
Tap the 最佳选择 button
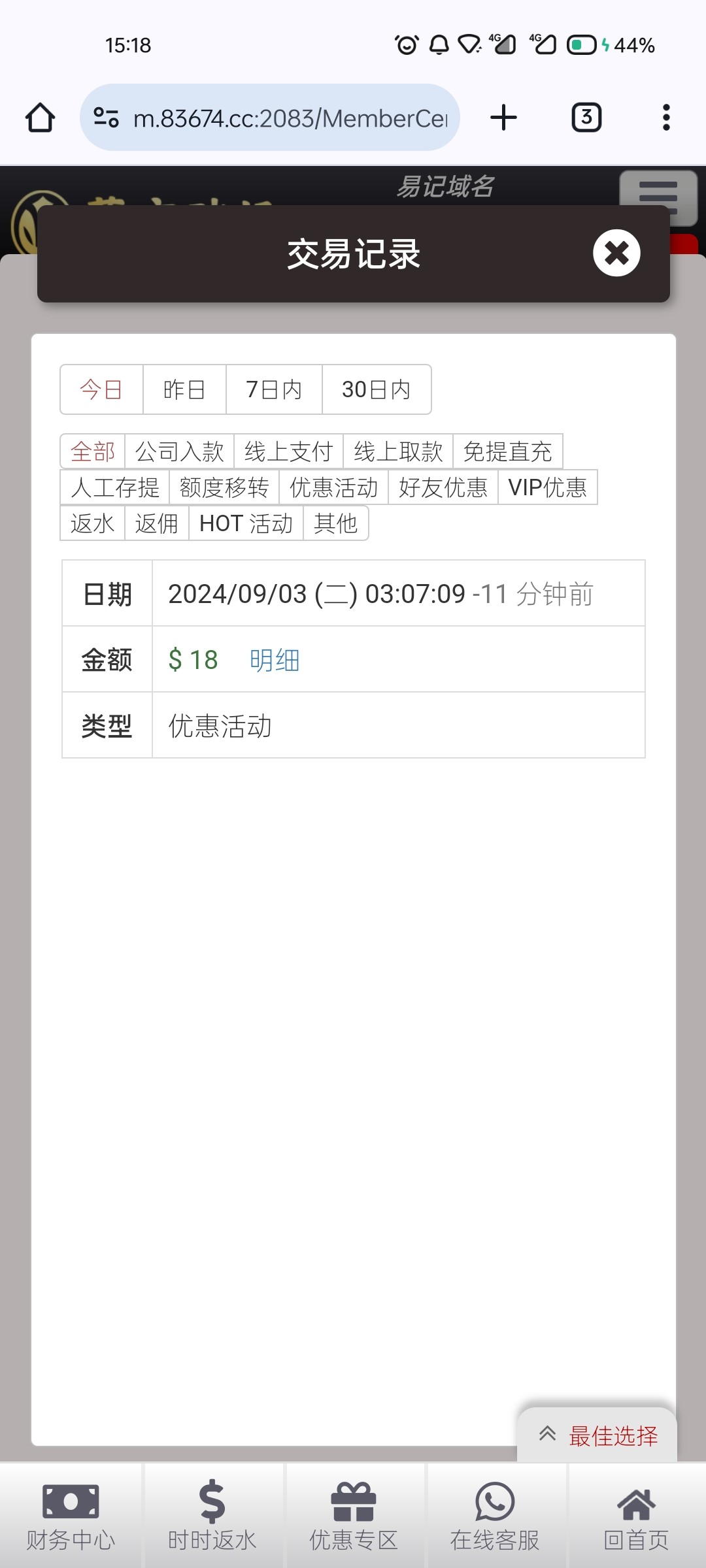[597, 1435]
